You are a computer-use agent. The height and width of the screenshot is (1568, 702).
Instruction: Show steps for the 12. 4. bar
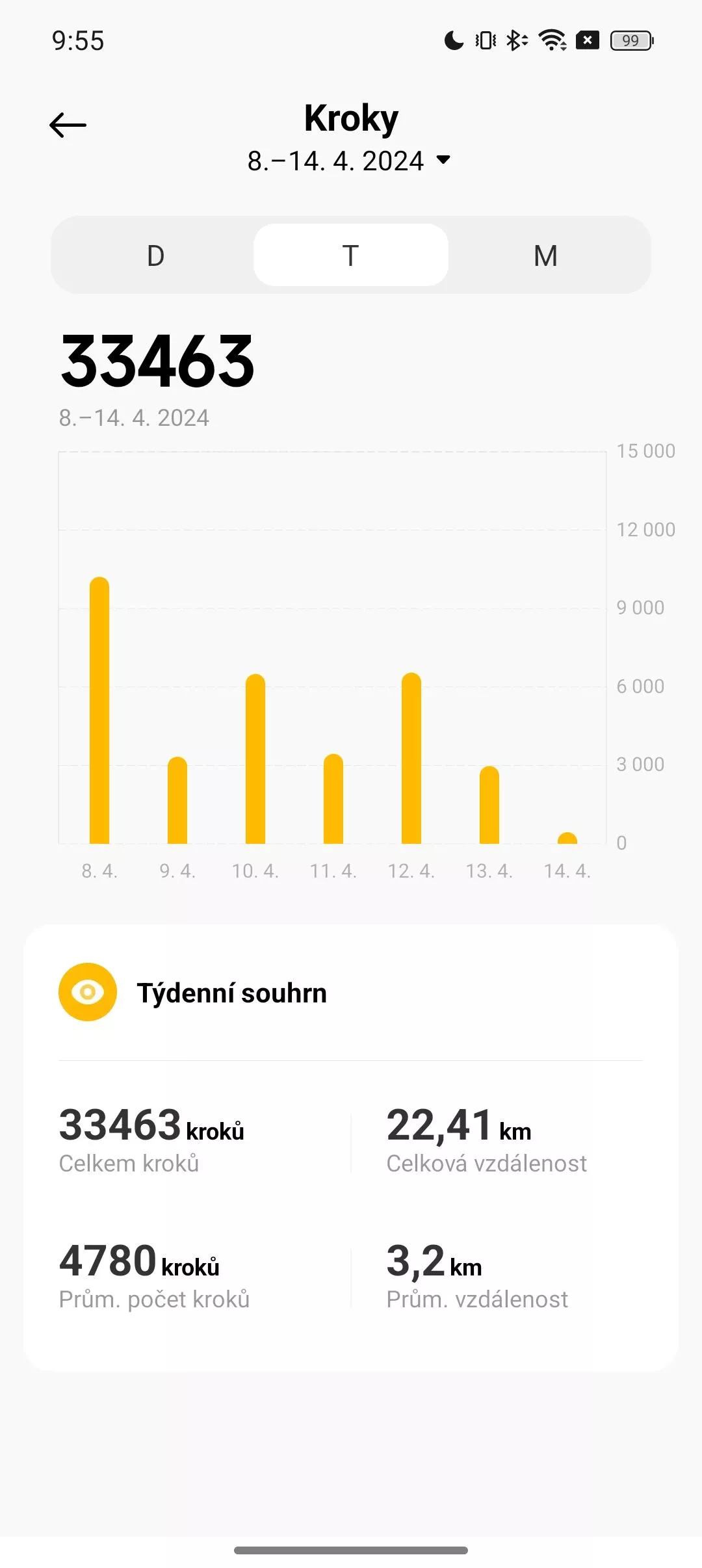point(411,758)
